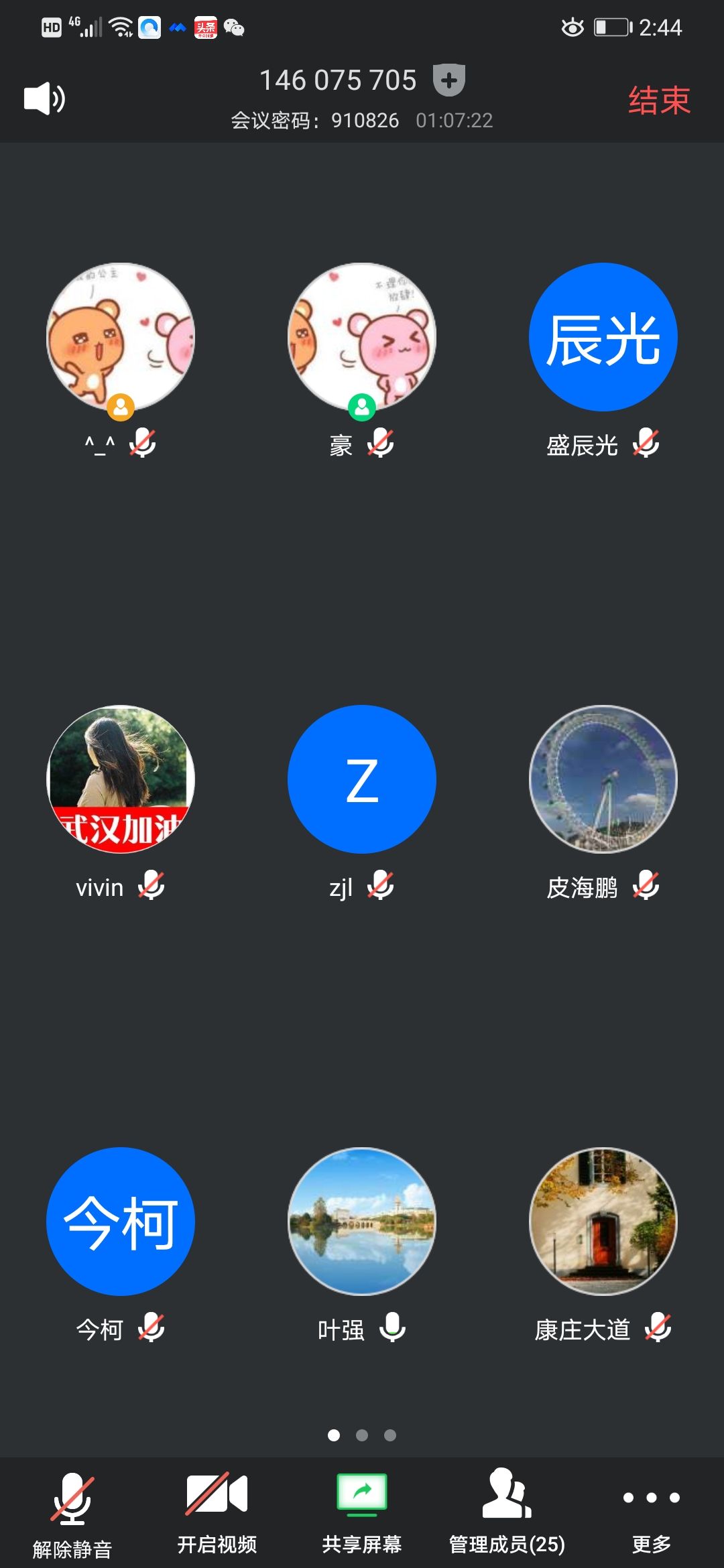Image resolution: width=724 pixels, height=1568 pixels.
Task: Open participant vivin's tile
Action: [x=121, y=779]
